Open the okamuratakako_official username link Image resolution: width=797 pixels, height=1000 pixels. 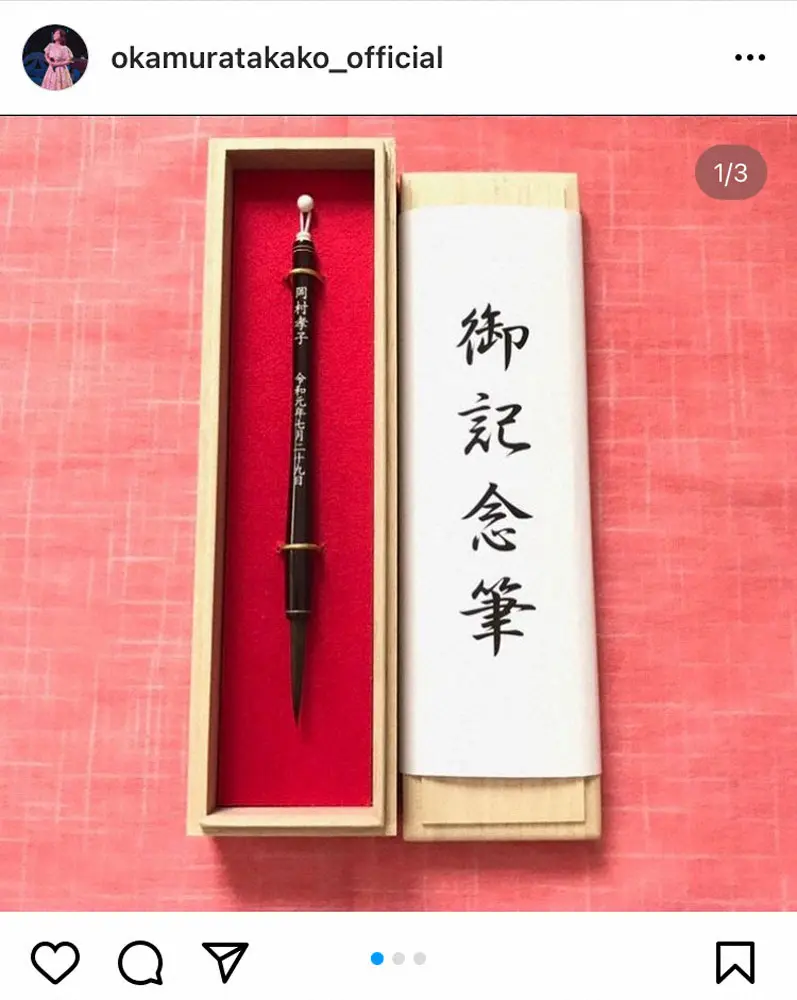pyautogui.click(x=276, y=58)
